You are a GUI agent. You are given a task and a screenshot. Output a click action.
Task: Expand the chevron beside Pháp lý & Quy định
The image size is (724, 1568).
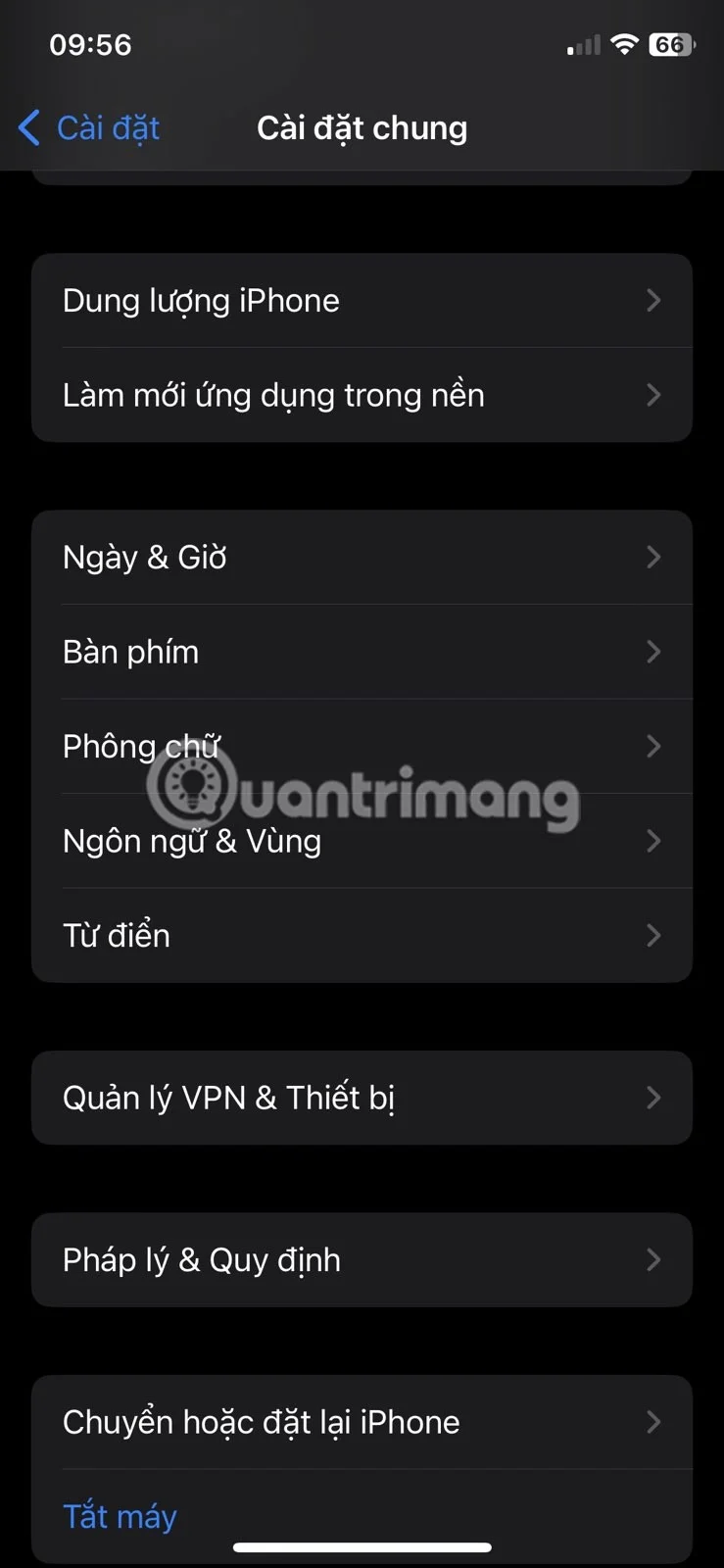click(x=653, y=1260)
